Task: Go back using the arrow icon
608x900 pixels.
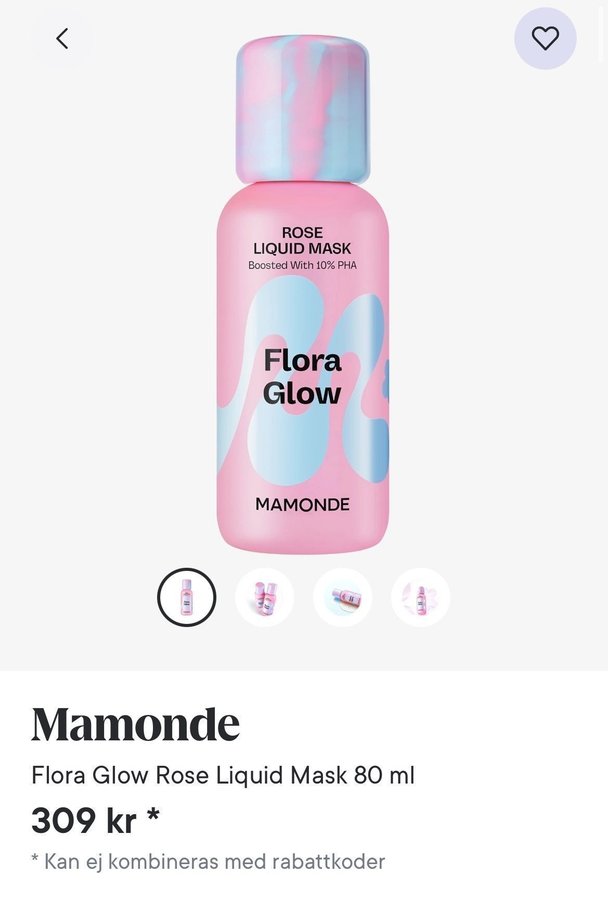Action: (x=62, y=39)
